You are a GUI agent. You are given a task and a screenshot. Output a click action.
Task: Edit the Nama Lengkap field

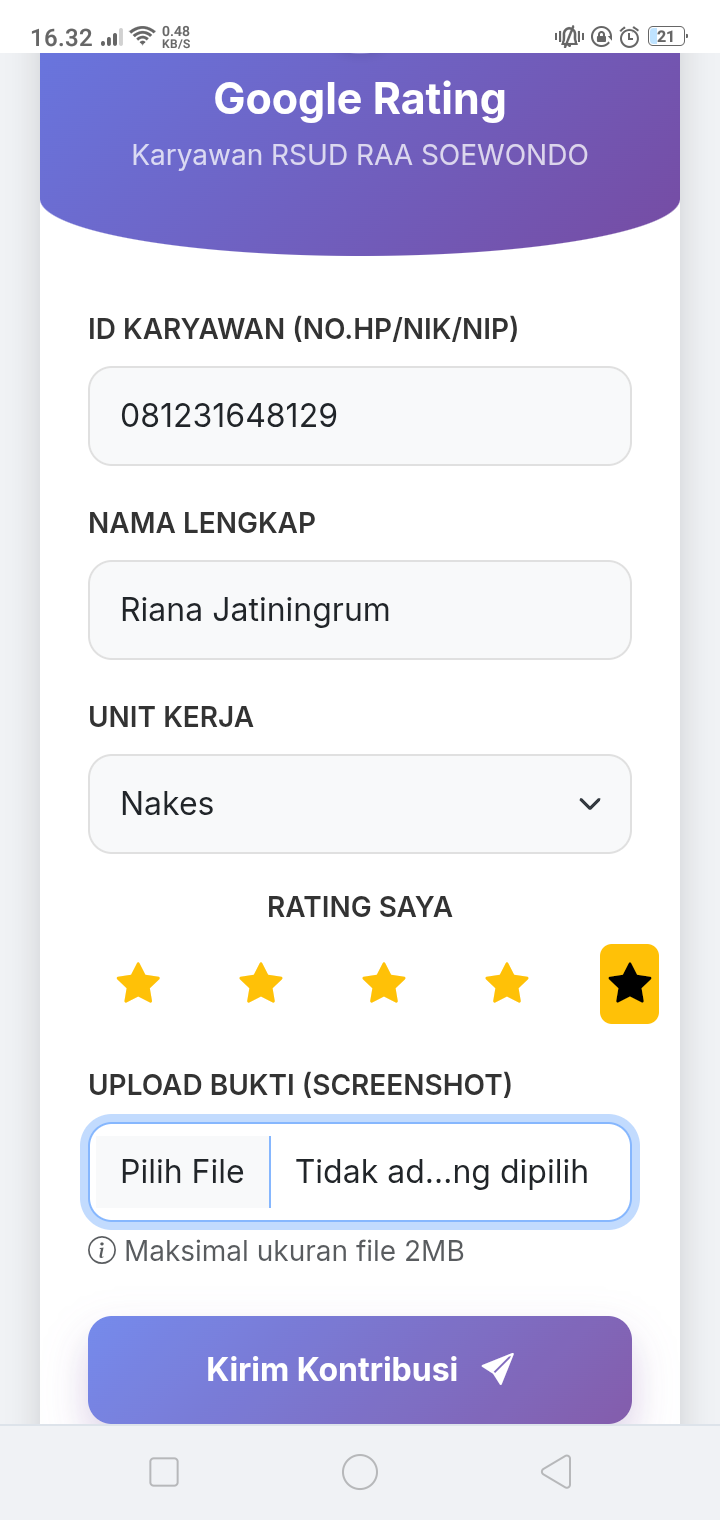(360, 610)
